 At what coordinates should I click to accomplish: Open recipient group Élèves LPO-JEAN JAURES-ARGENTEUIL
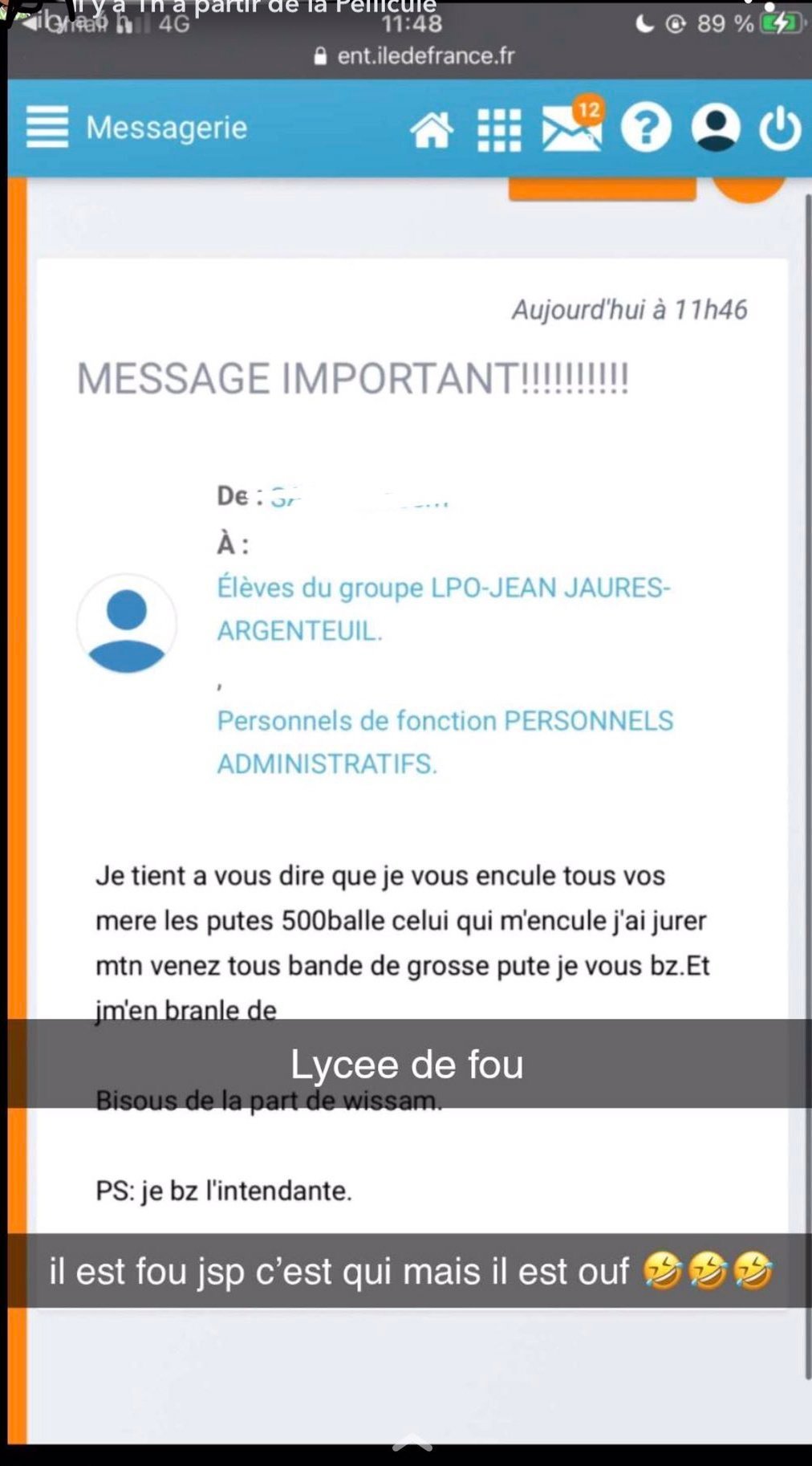[444, 609]
